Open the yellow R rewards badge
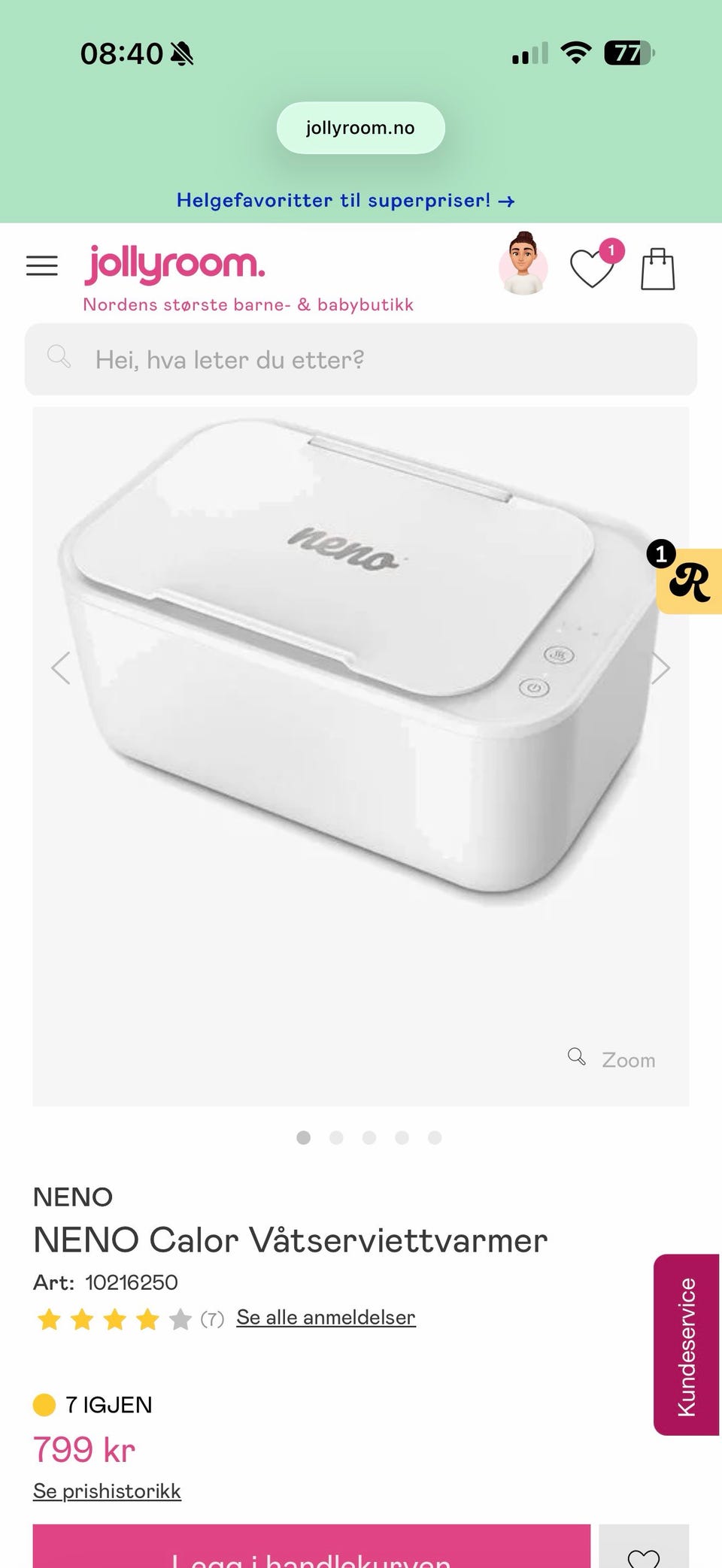 [688, 580]
